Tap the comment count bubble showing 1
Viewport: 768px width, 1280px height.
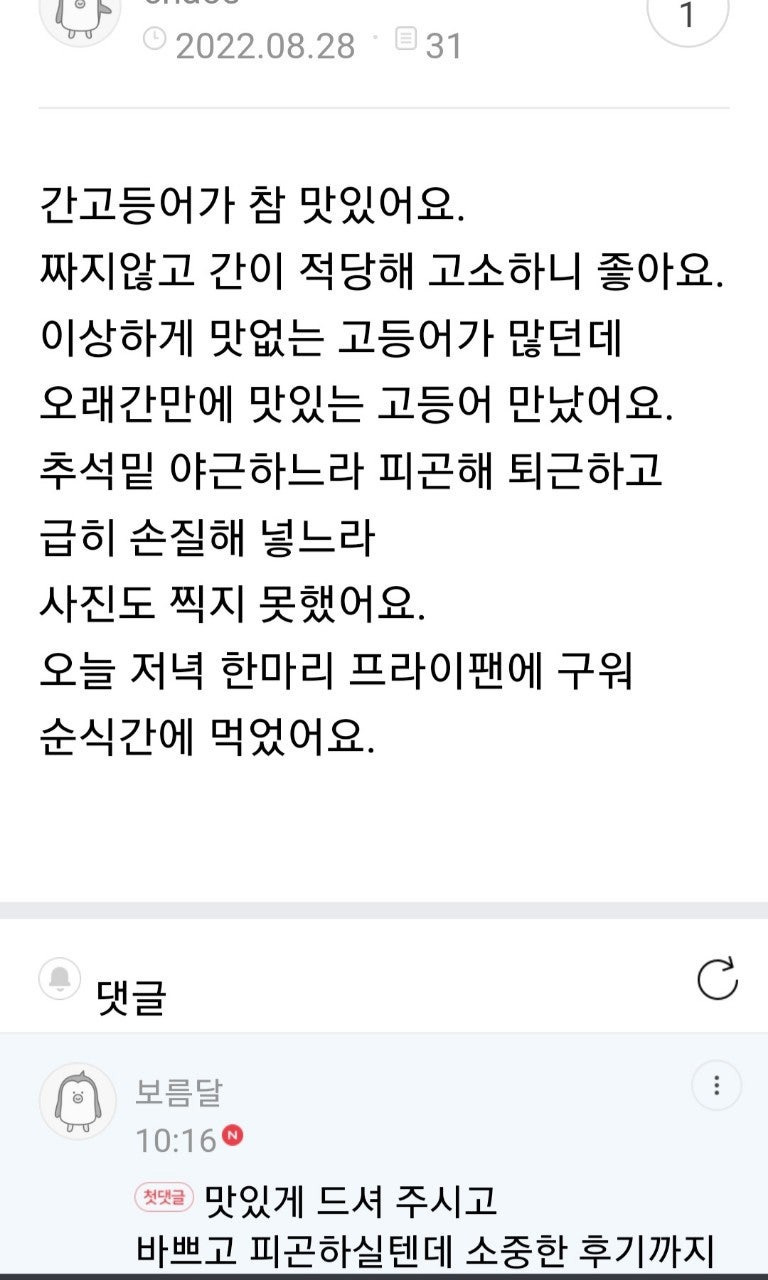pyautogui.click(x=686, y=15)
